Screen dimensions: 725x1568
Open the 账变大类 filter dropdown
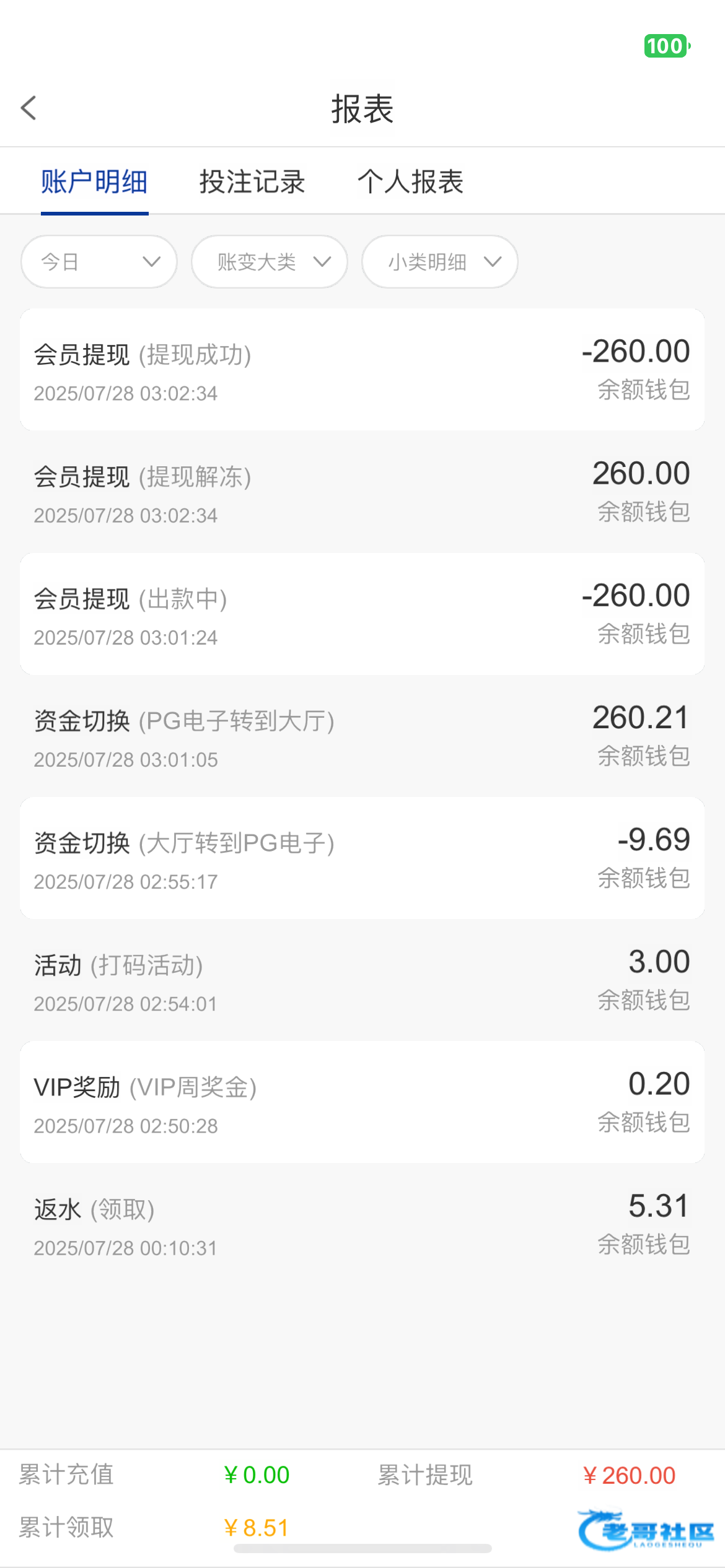[270, 261]
